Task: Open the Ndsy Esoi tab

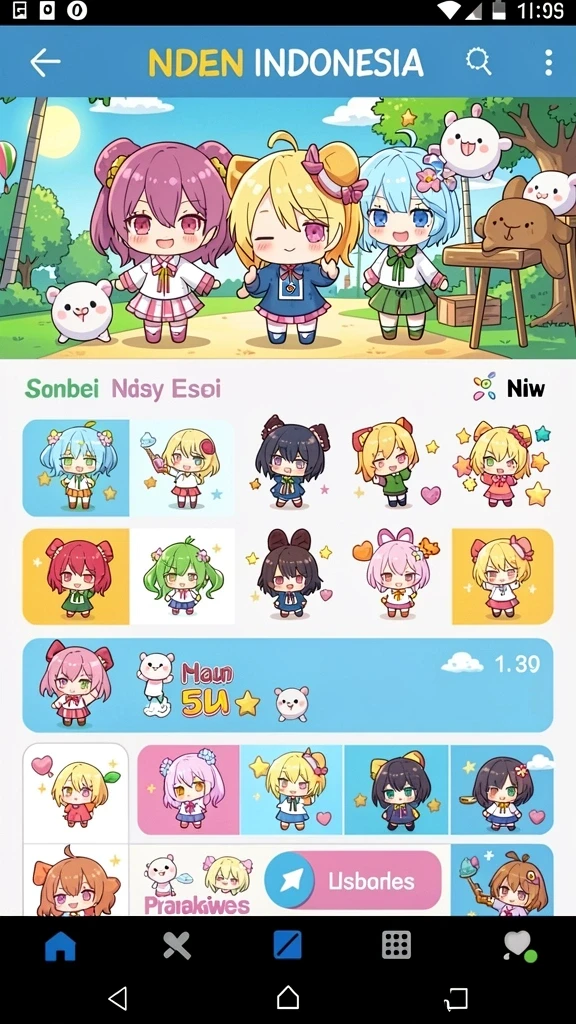Action: 167,389
